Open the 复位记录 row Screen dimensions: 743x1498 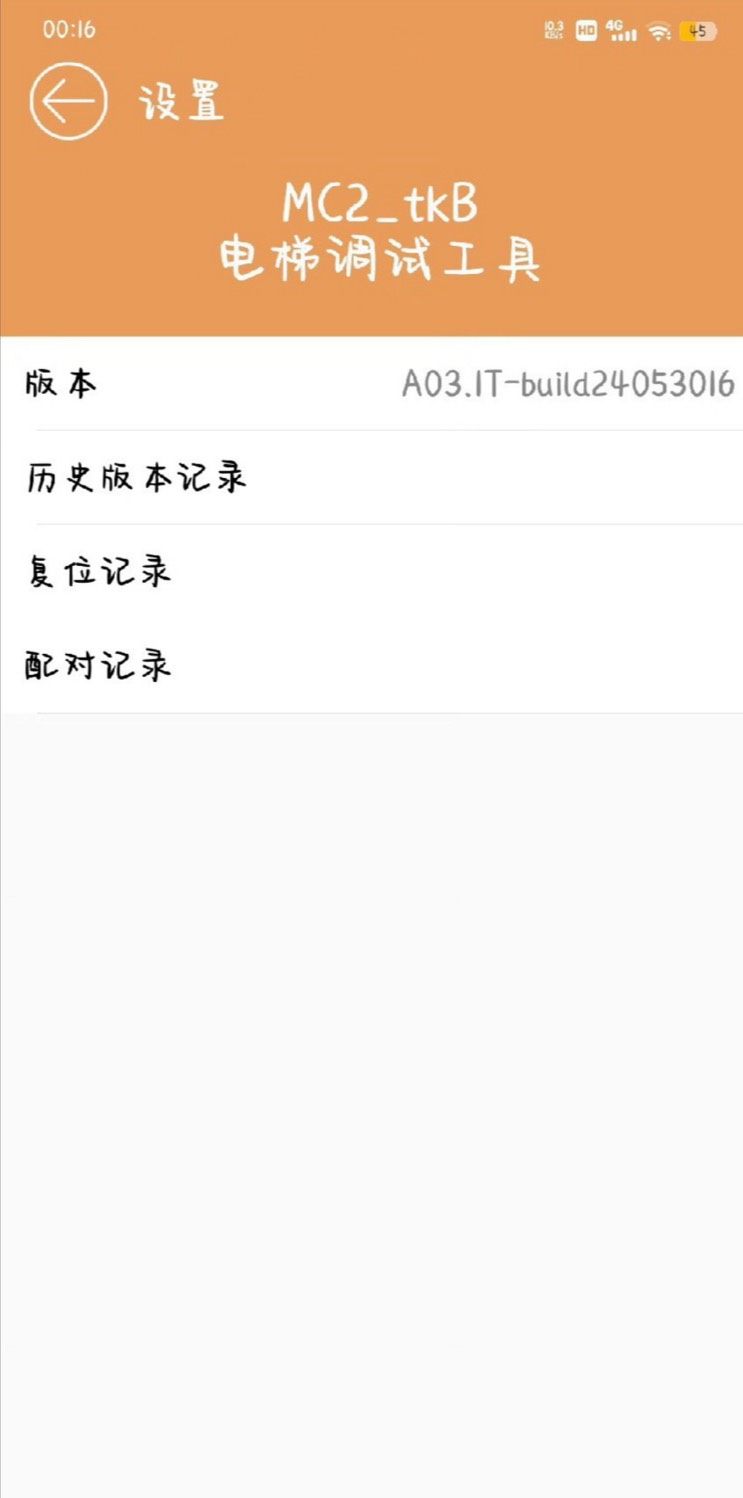pyautogui.click(x=99, y=571)
